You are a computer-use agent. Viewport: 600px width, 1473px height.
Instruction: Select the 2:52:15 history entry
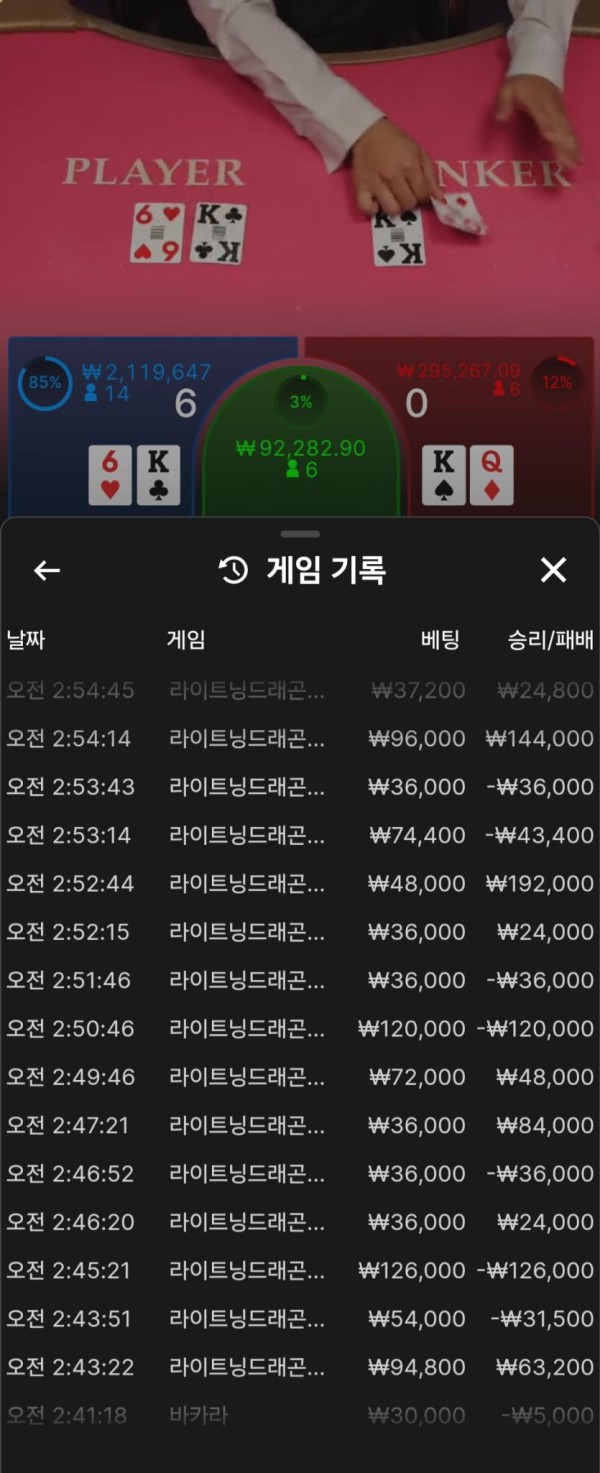tap(300, 932)
